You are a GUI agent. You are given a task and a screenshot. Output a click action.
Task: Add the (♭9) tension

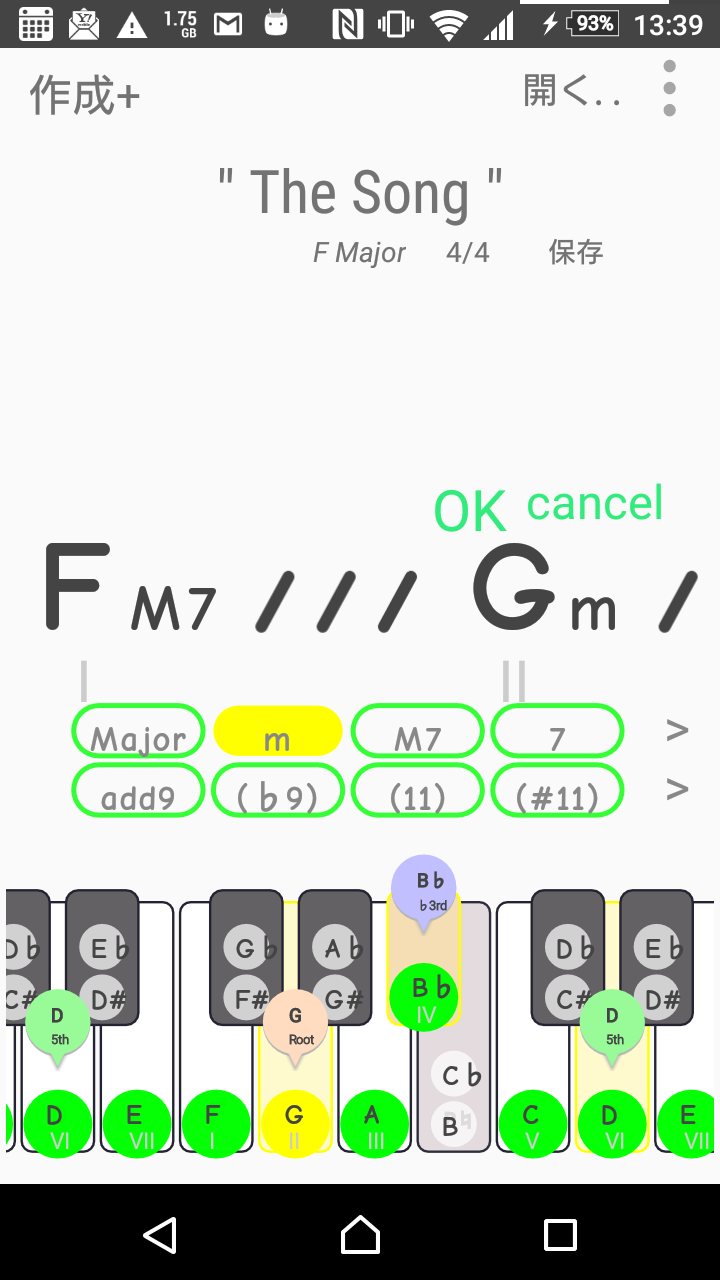coord(277,792)
